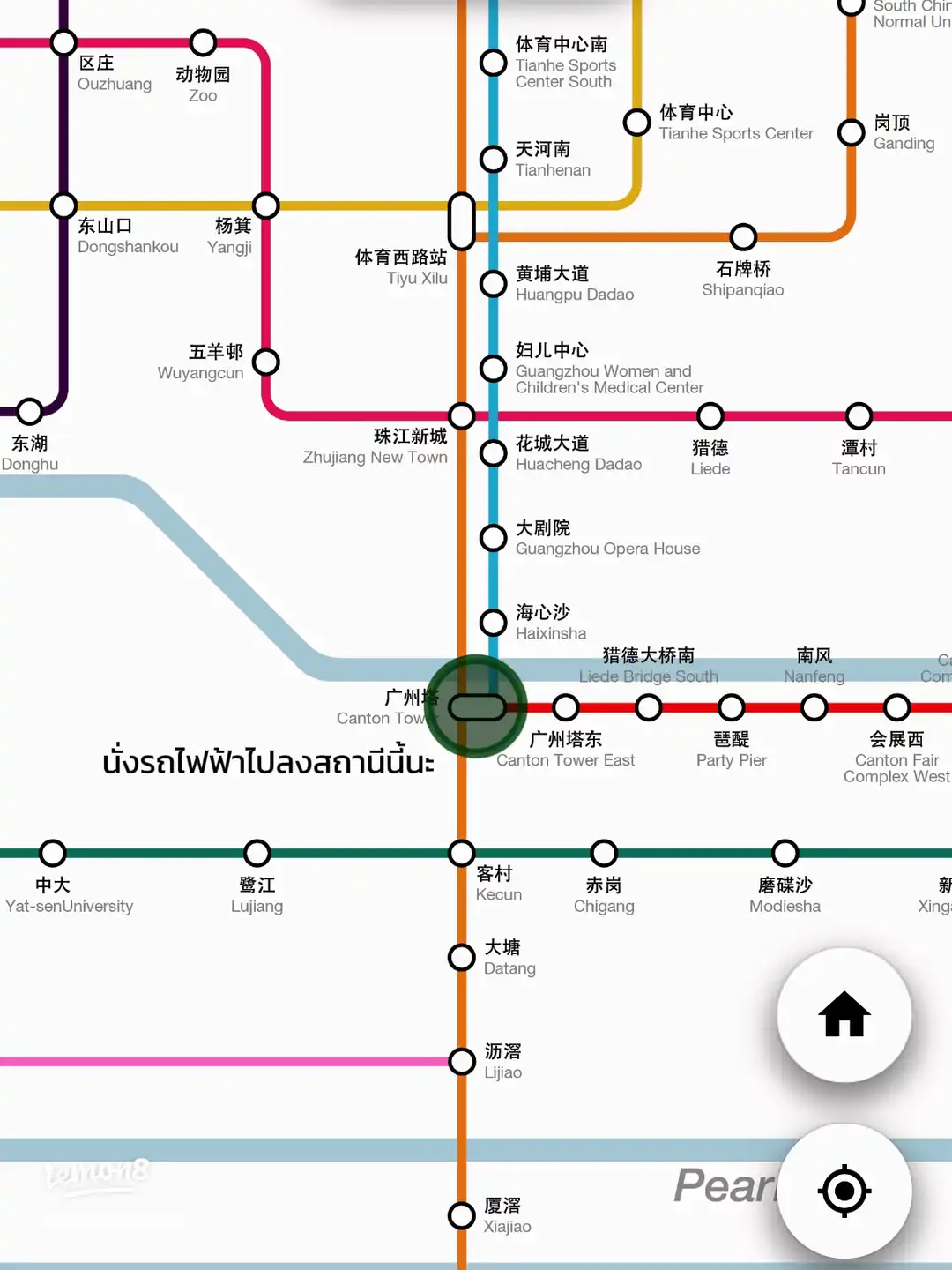Select the Canton Tower station marker
Viewport: 952px width, 1270px height.
coord(477,707)
